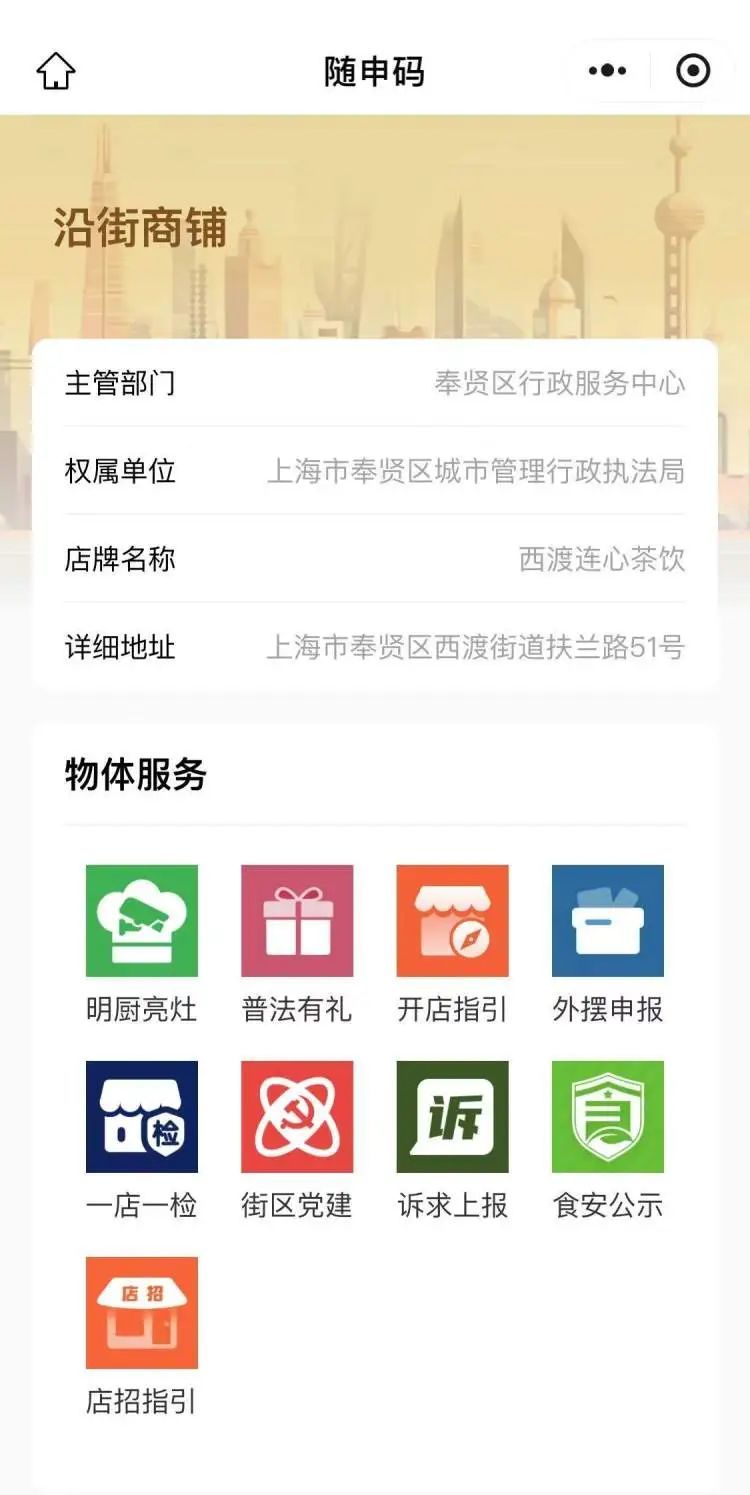This screenshot has height=1495, width=750.
Task: Tap the home icon in top bar
Action: coord(56,70)
